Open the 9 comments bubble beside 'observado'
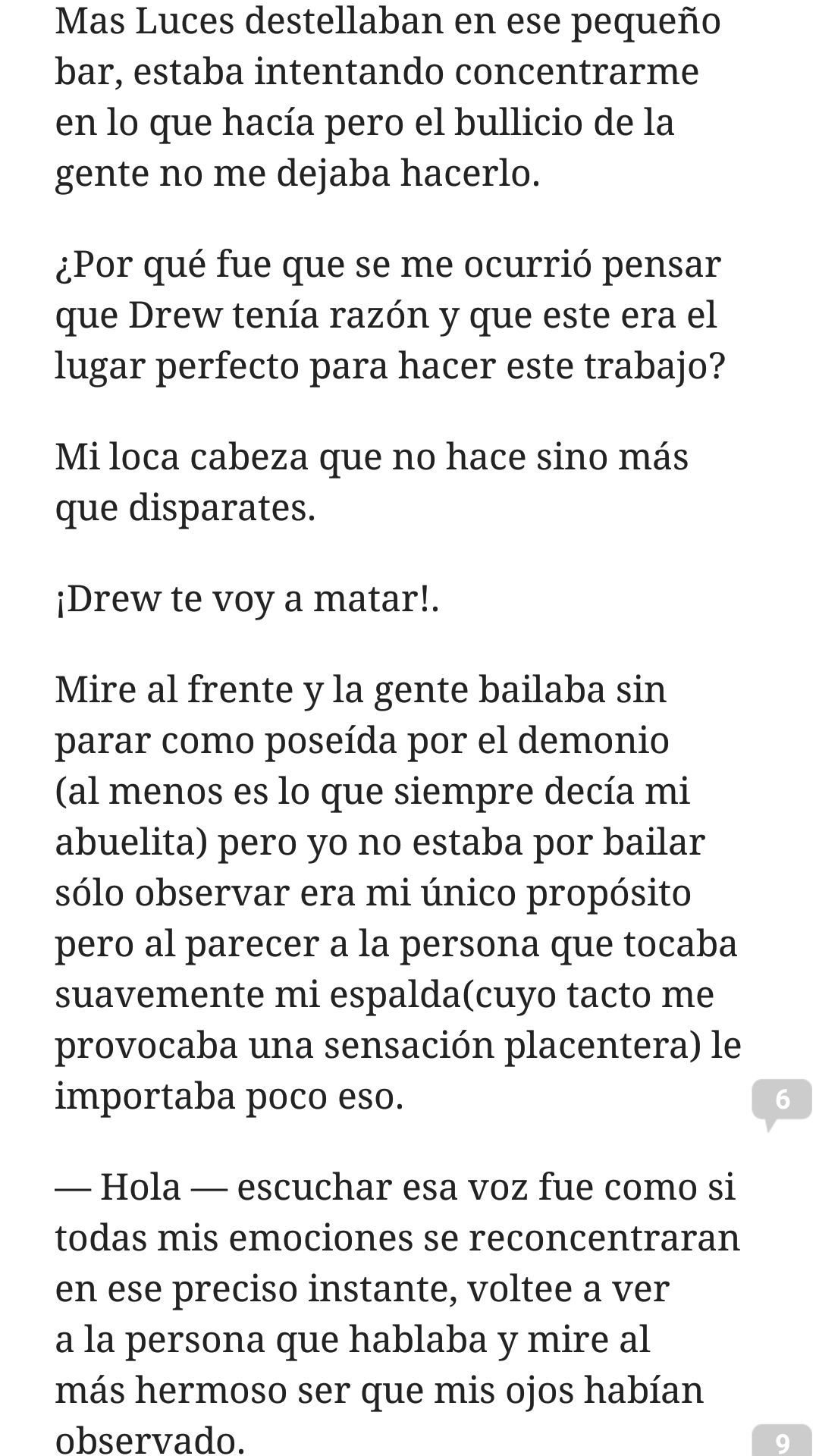This screenshot has height=1456, width=819. [783, 1440]
